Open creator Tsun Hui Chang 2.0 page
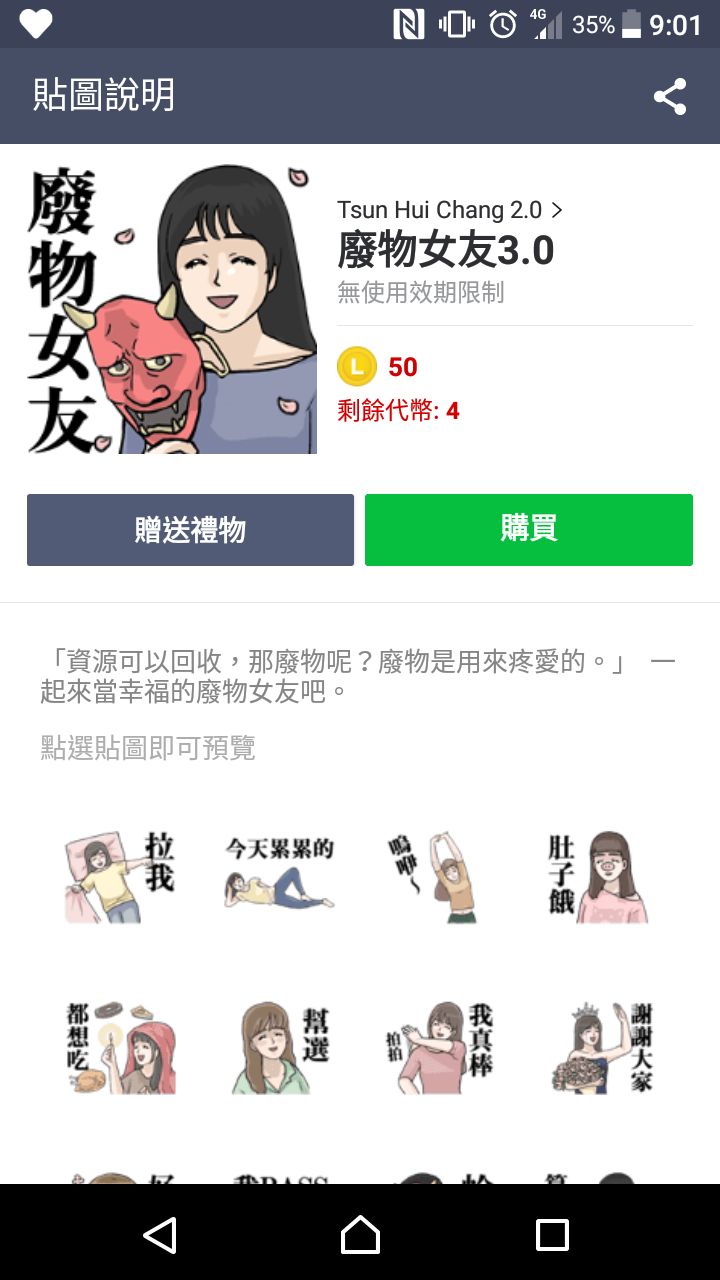 coord(450,210)
